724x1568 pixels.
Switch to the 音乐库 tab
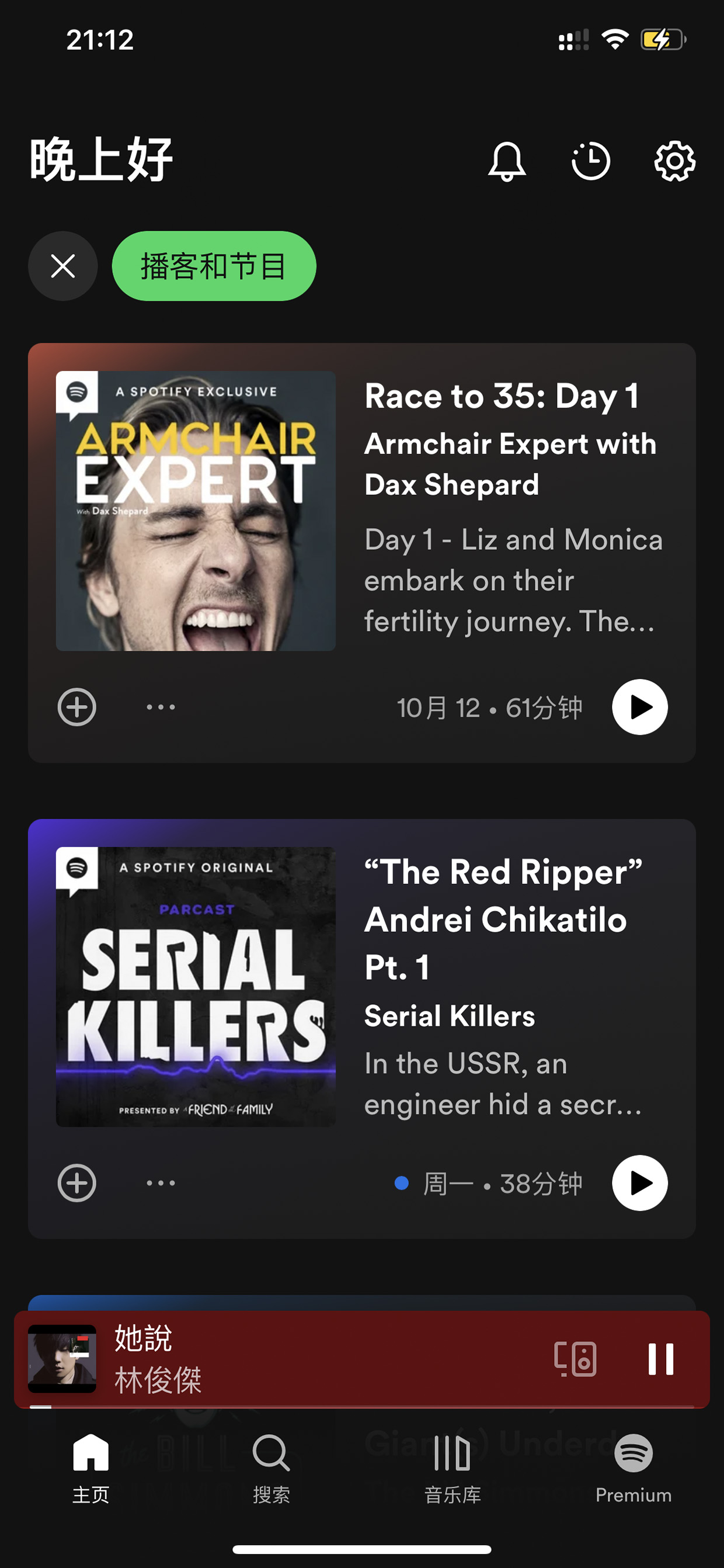(452, 1468)
